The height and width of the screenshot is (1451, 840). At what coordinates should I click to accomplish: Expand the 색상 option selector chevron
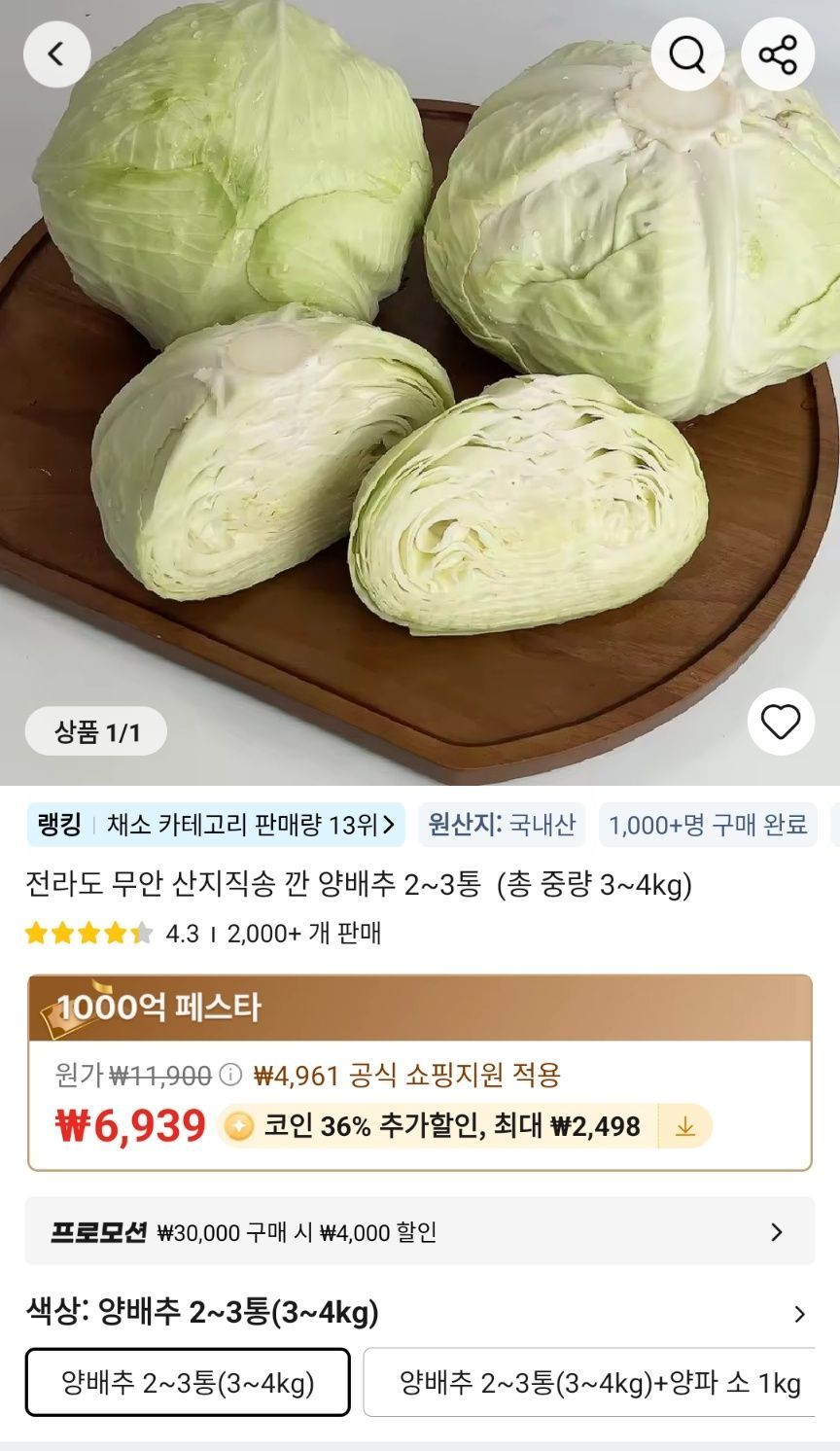(x=799, y=1314)
